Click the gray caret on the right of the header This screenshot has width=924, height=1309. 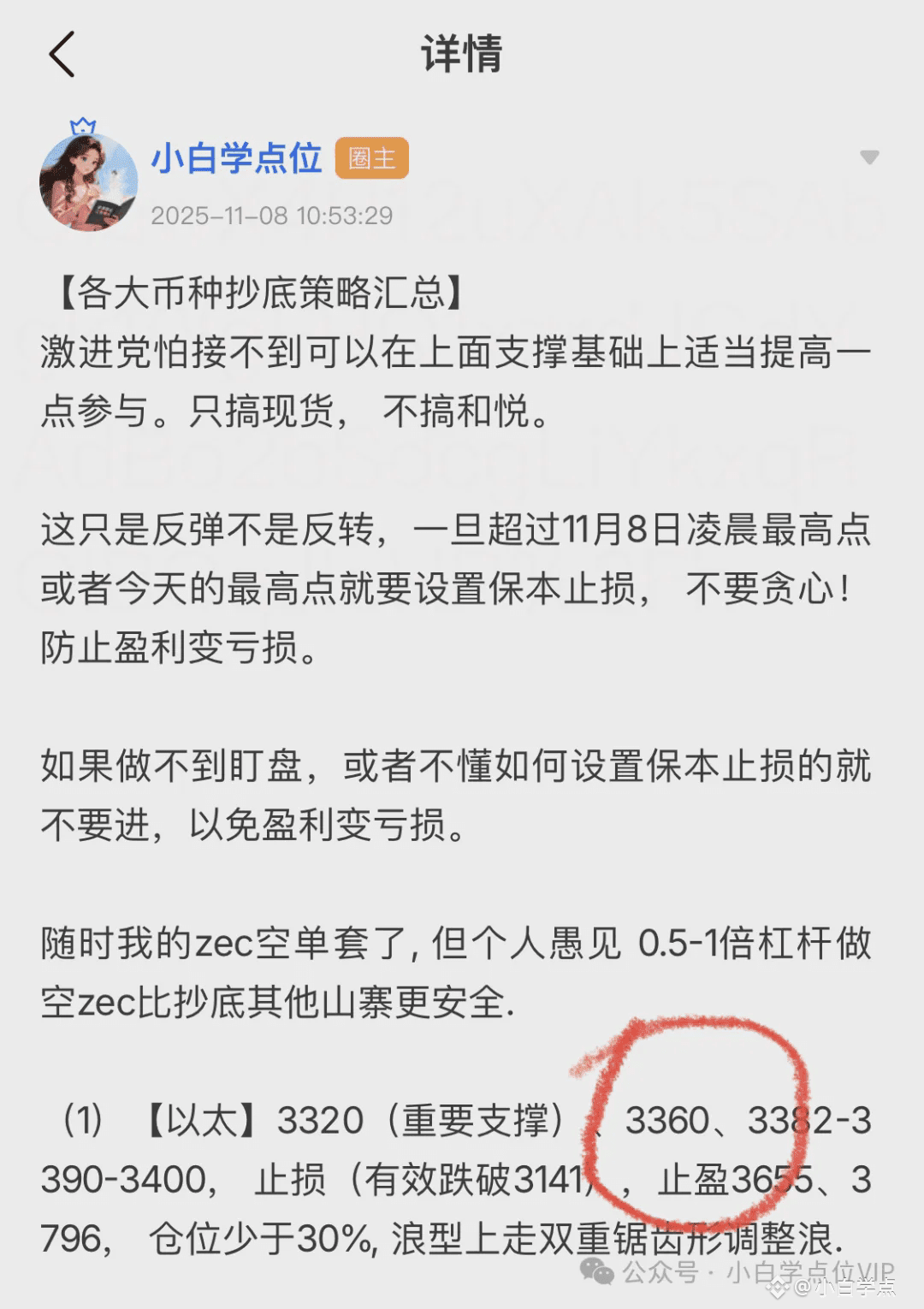[871, 158]
